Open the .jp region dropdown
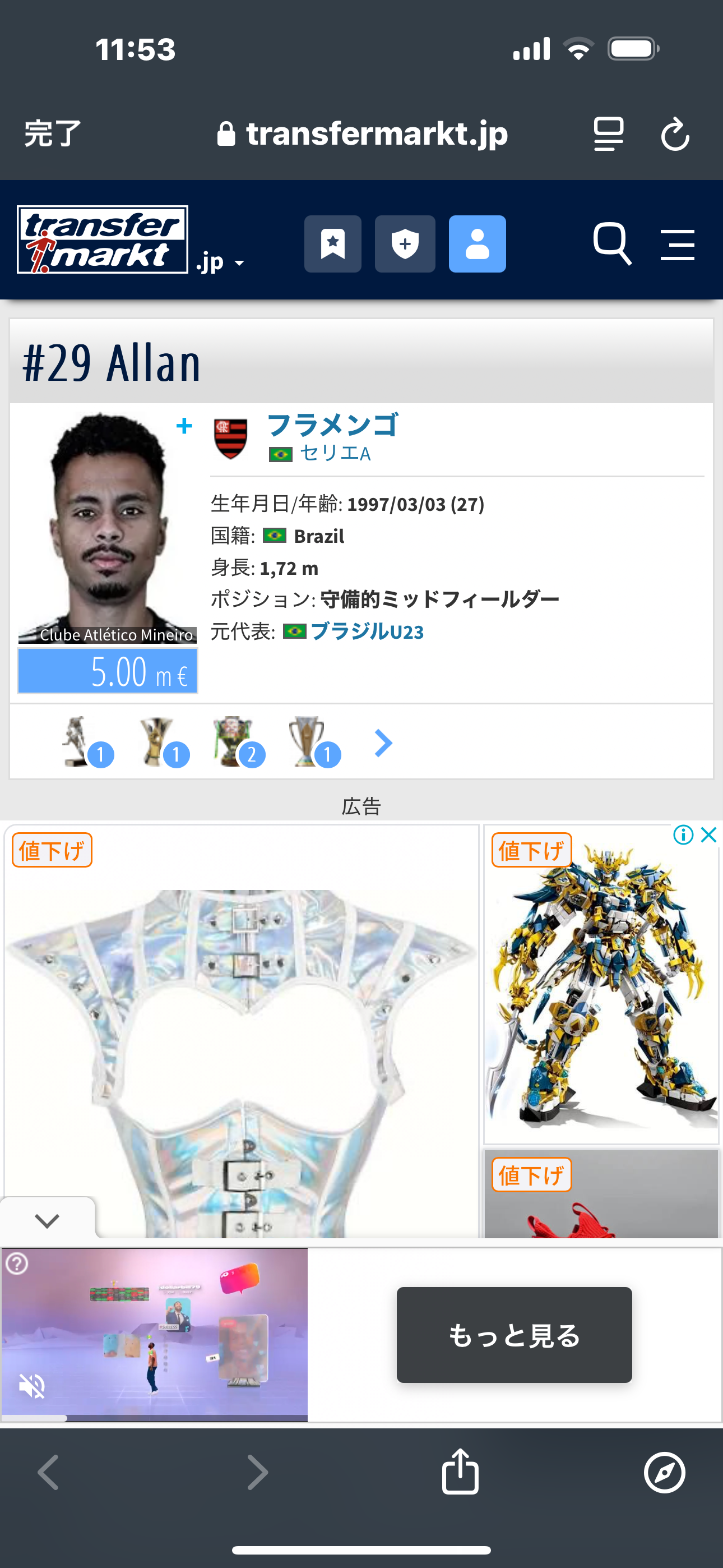The height and width of the screenshot is (1568, 723). 220,263
